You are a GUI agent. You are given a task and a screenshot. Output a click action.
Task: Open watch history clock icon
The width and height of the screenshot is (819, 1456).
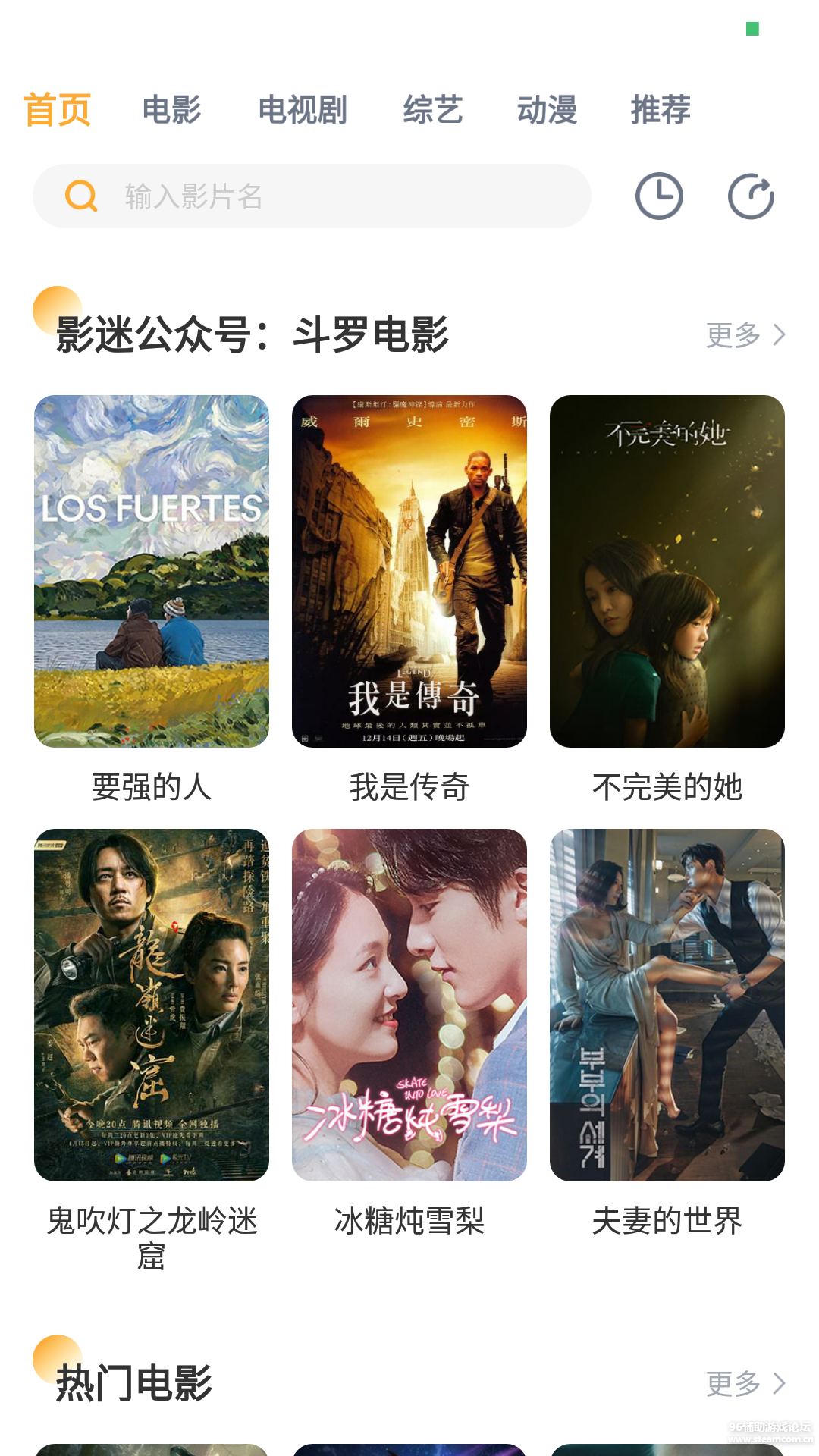(659, 196)
